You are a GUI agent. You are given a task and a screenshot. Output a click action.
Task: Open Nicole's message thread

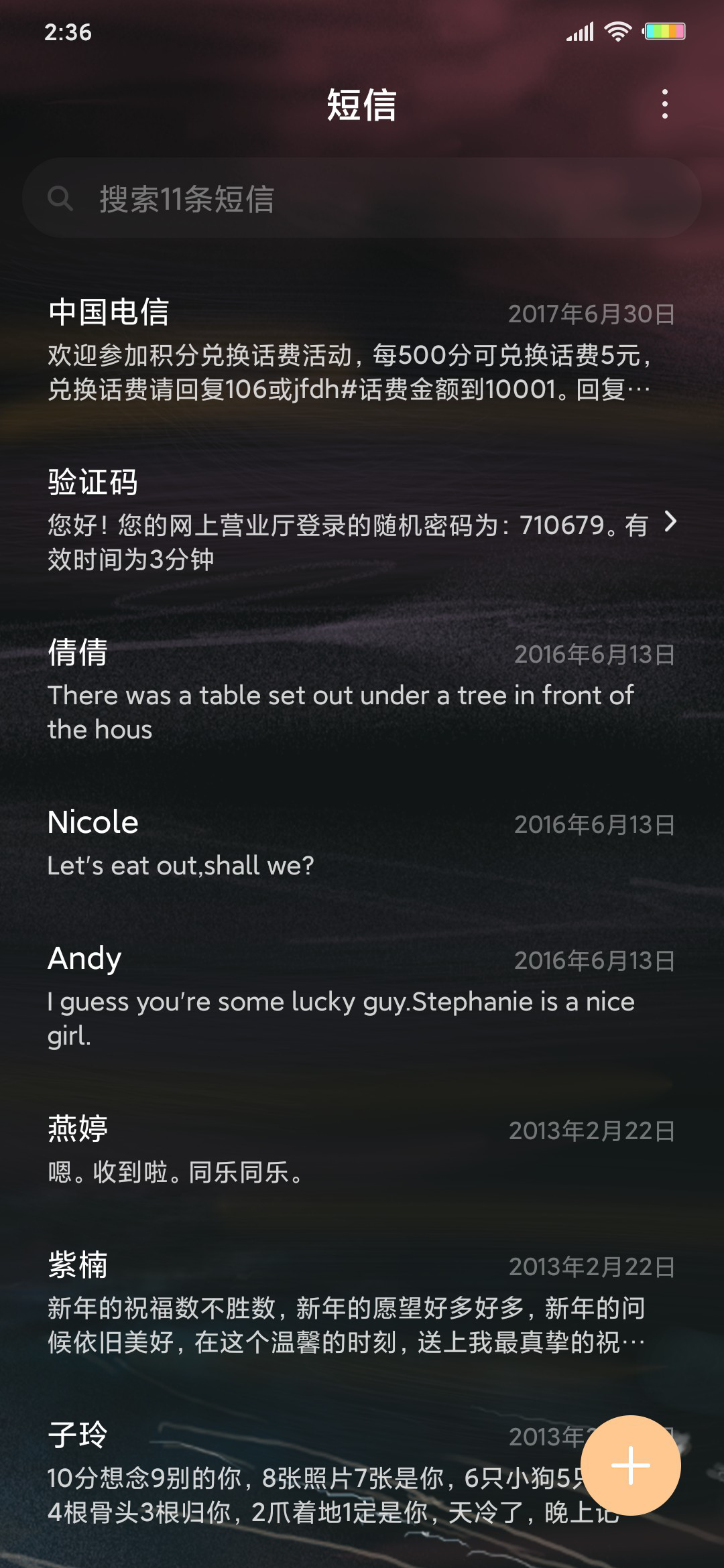click(362, 844)
